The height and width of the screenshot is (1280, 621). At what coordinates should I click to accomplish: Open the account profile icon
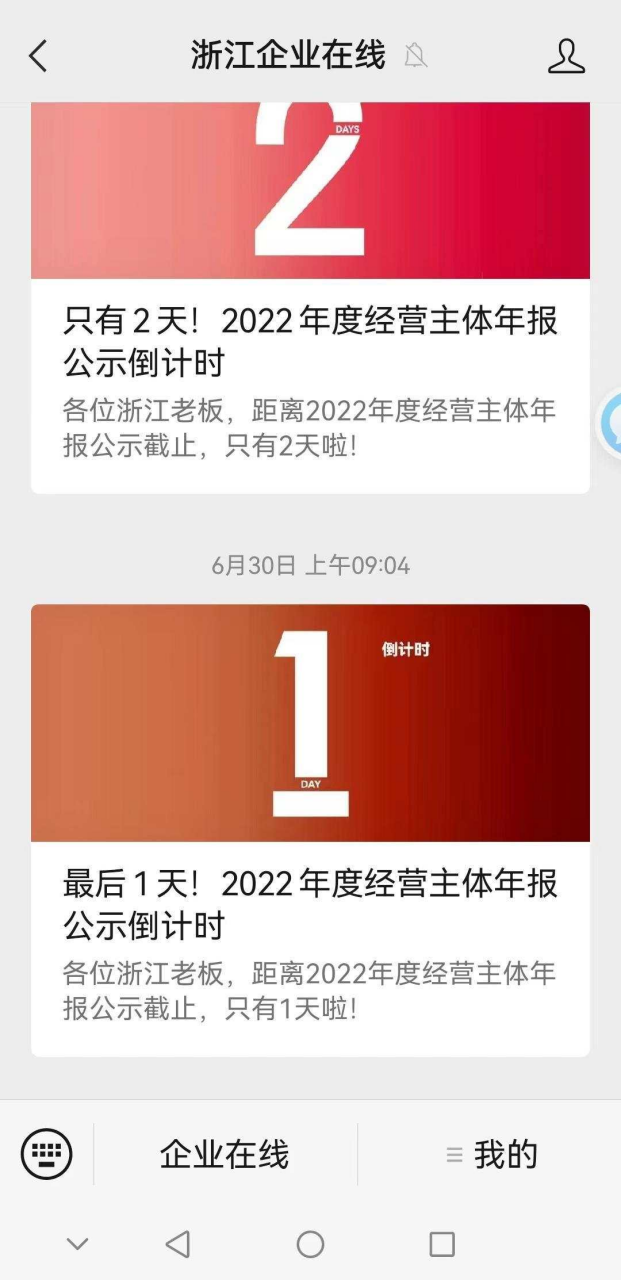(566, 56)
